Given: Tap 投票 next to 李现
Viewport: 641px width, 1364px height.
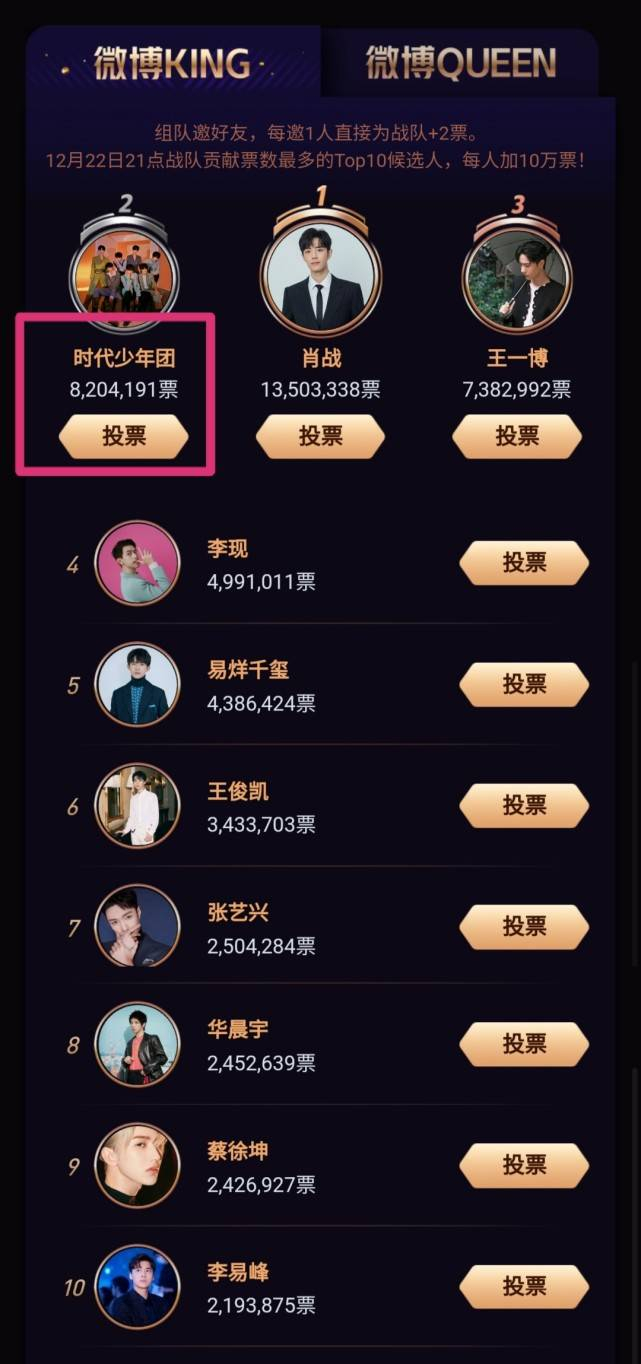Looking at the screenshot, I should pos(524,563).
